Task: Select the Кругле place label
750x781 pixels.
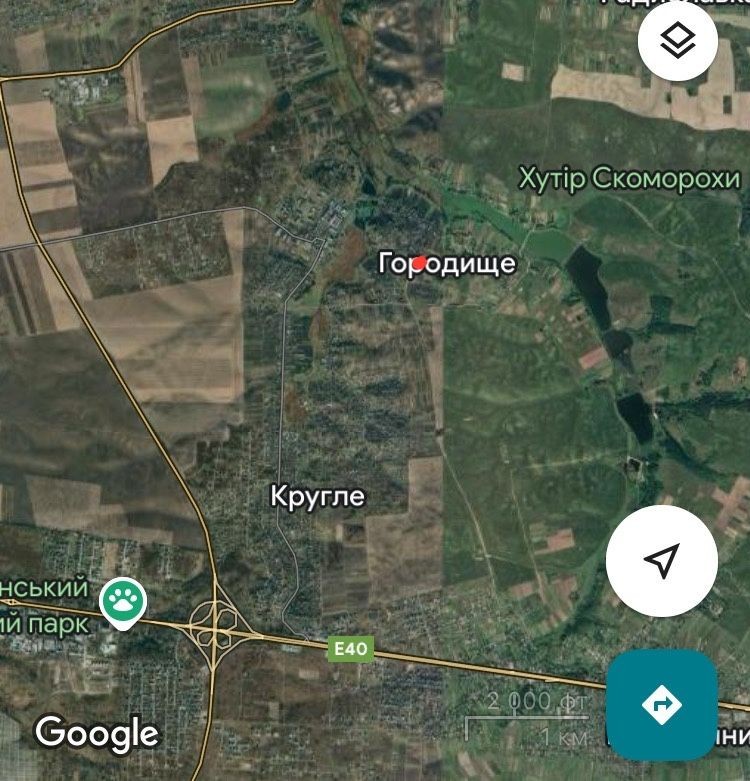Action: [x=318, y=496]
